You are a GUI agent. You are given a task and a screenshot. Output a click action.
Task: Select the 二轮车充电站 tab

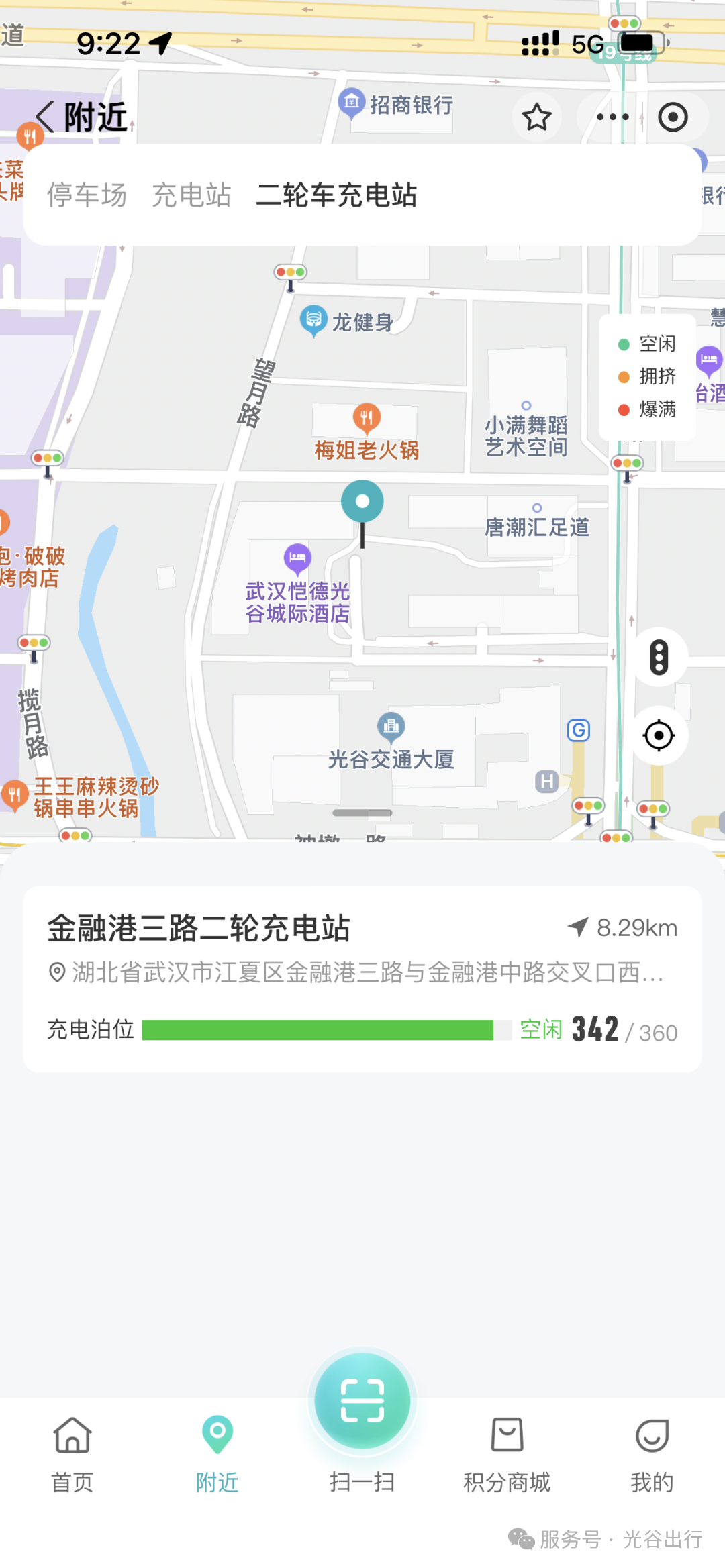[336, 195]
